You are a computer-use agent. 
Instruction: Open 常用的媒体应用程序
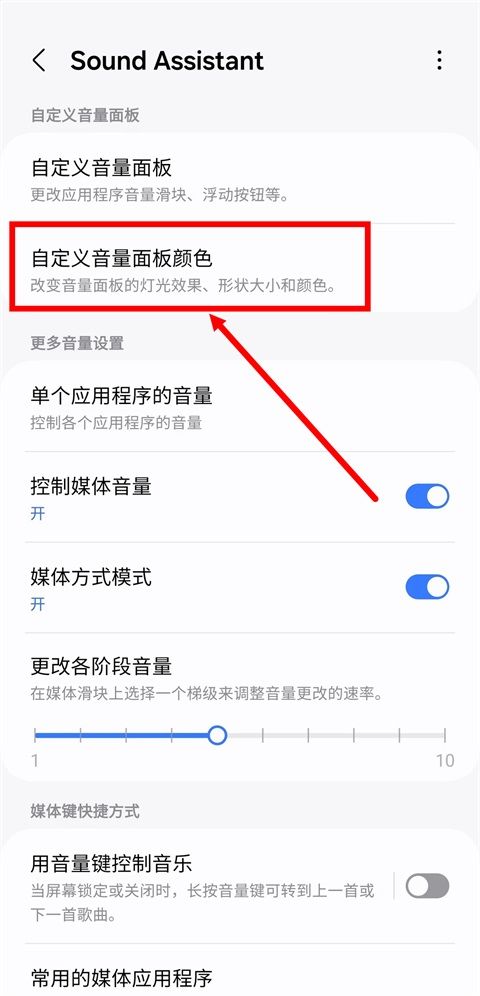(x=240, y=972)
